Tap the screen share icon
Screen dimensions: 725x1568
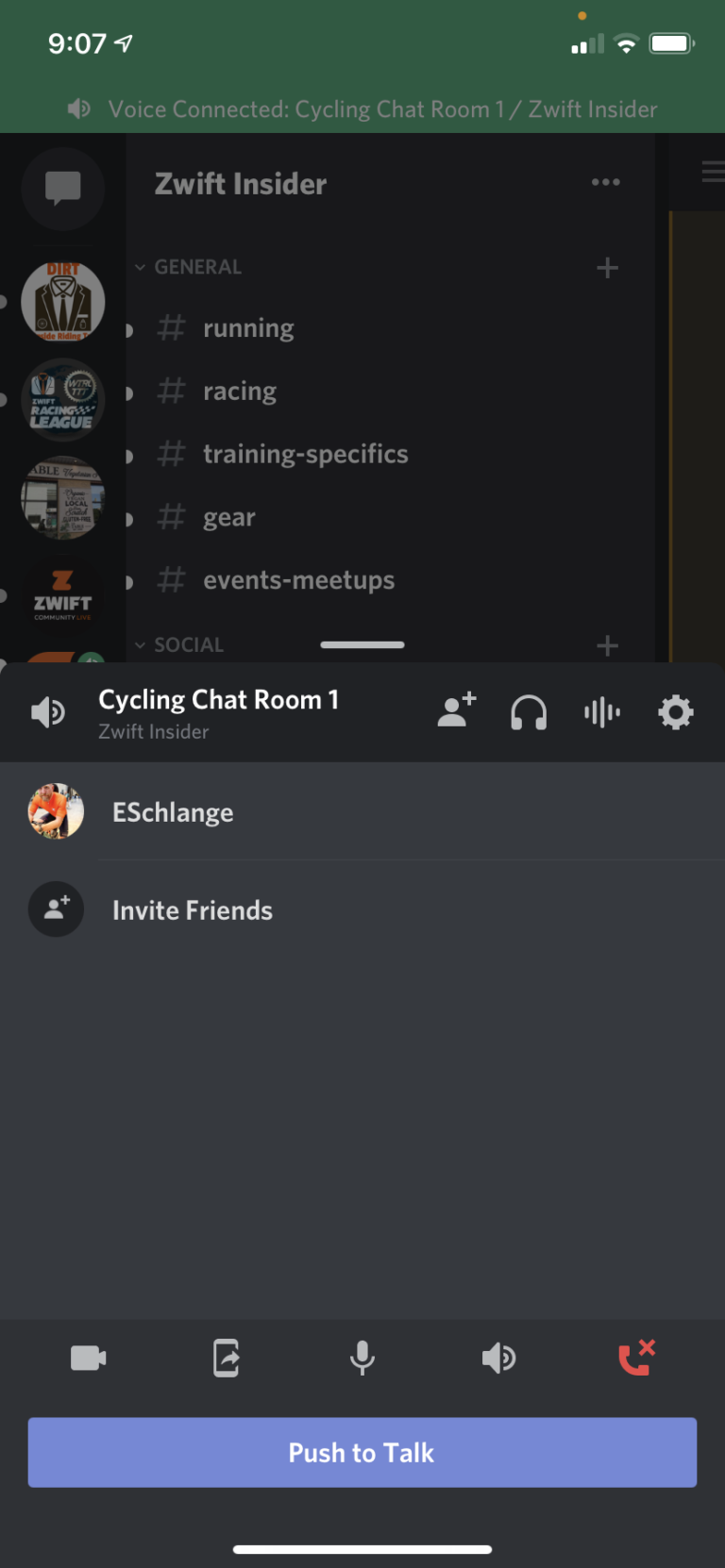click(x=225, y=1359)
